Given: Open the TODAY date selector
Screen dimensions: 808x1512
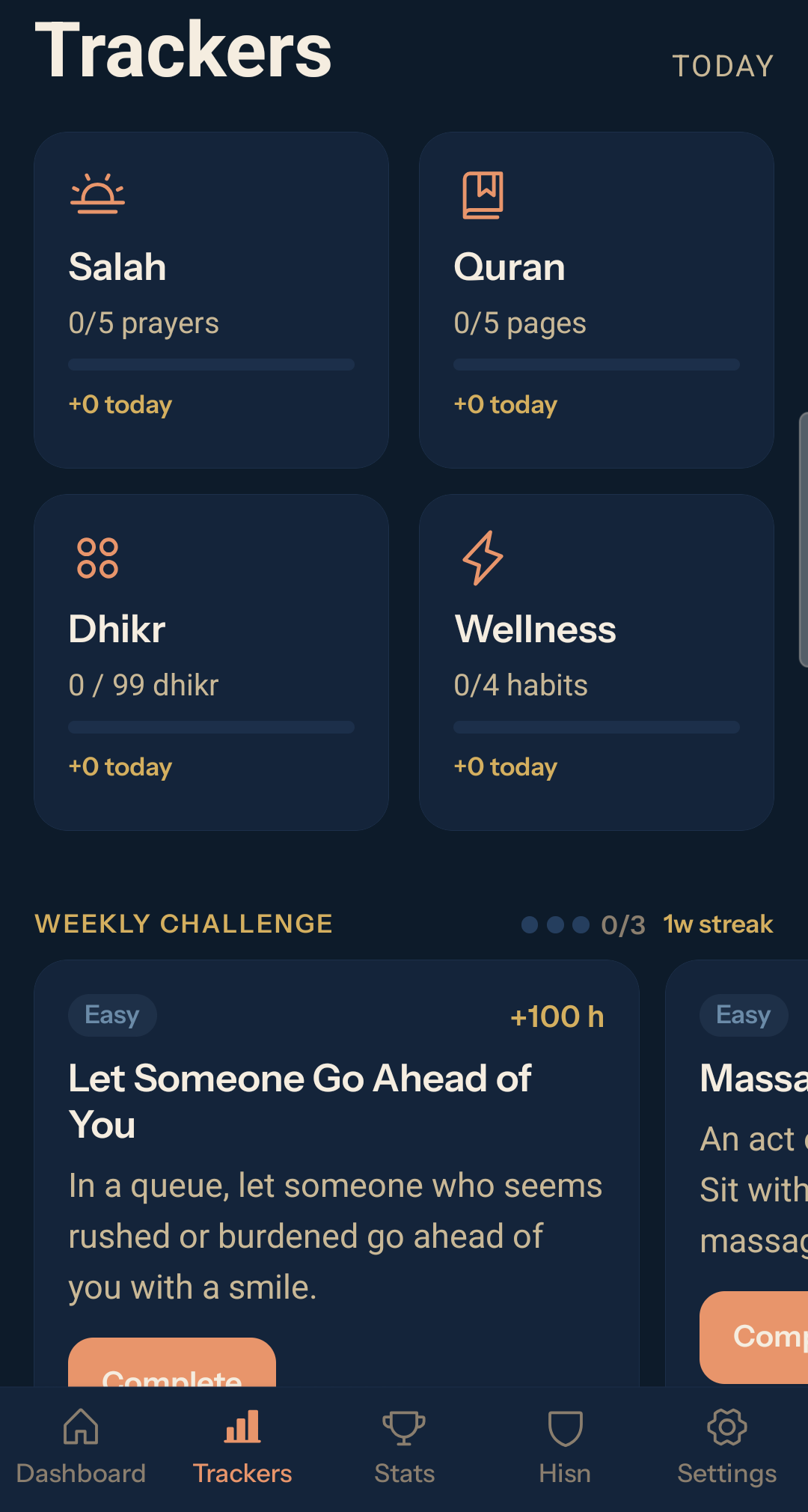Looking at the screenshot, I should coord(723,66).
